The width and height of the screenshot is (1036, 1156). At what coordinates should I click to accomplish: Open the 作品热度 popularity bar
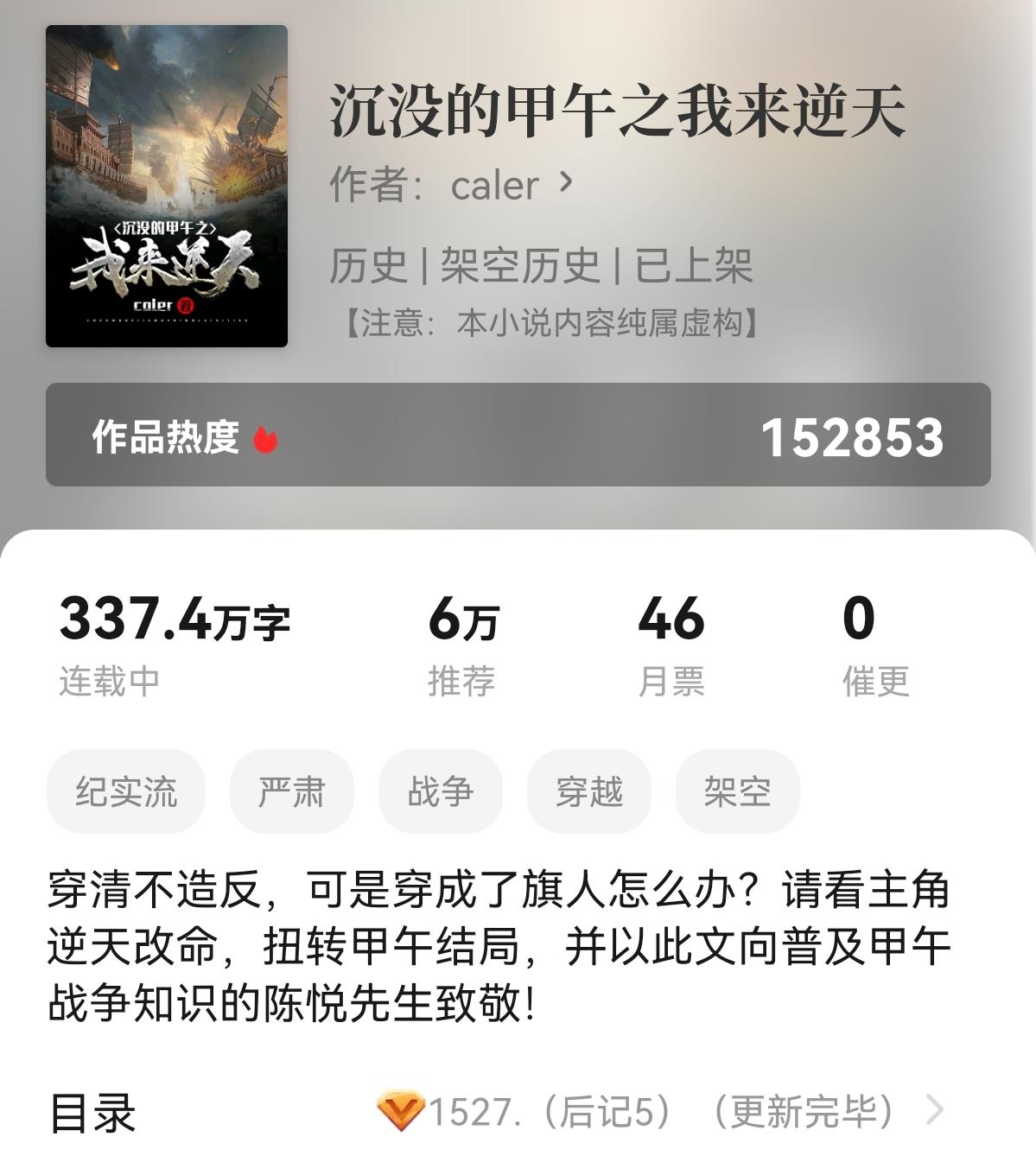coord(518,435)
